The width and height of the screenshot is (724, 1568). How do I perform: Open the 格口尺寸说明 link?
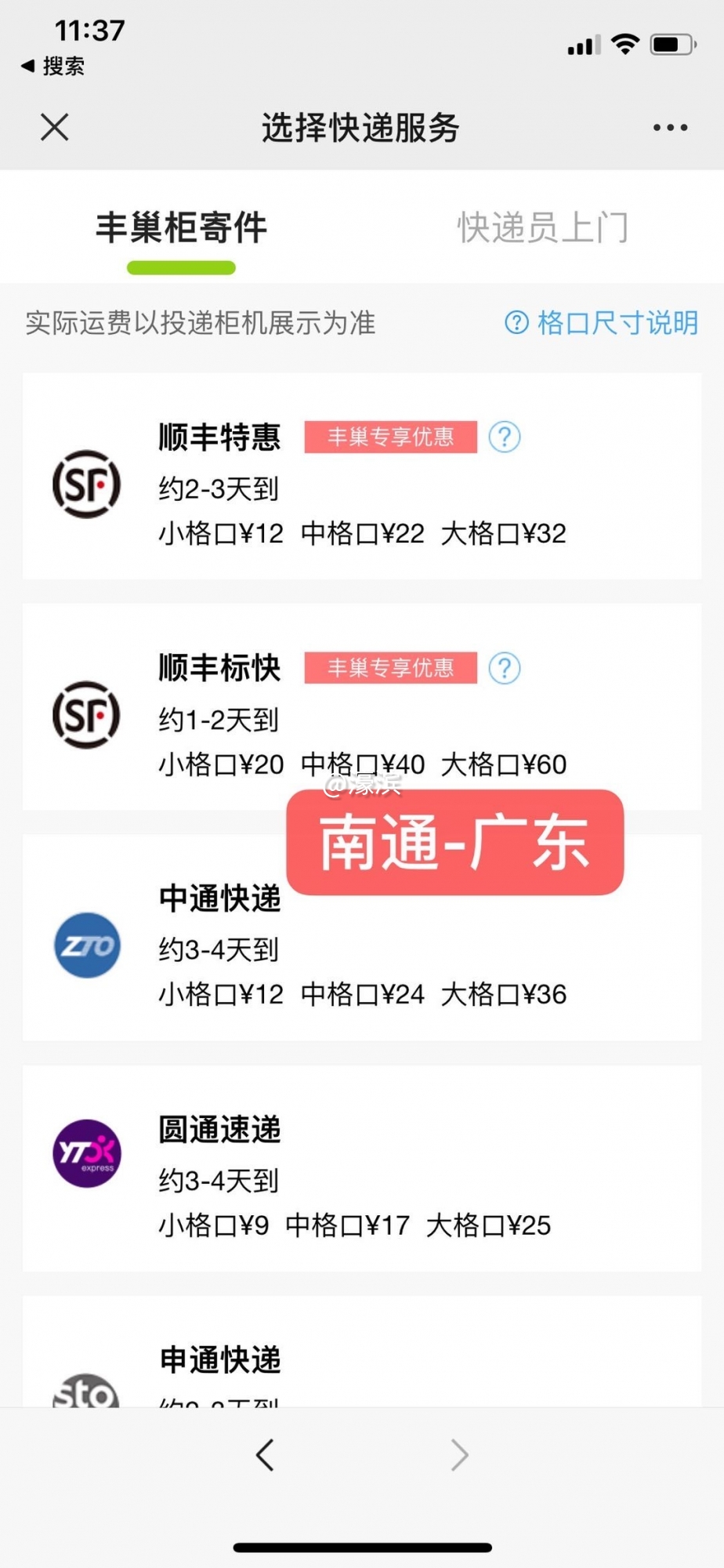(x=617, y=322)
